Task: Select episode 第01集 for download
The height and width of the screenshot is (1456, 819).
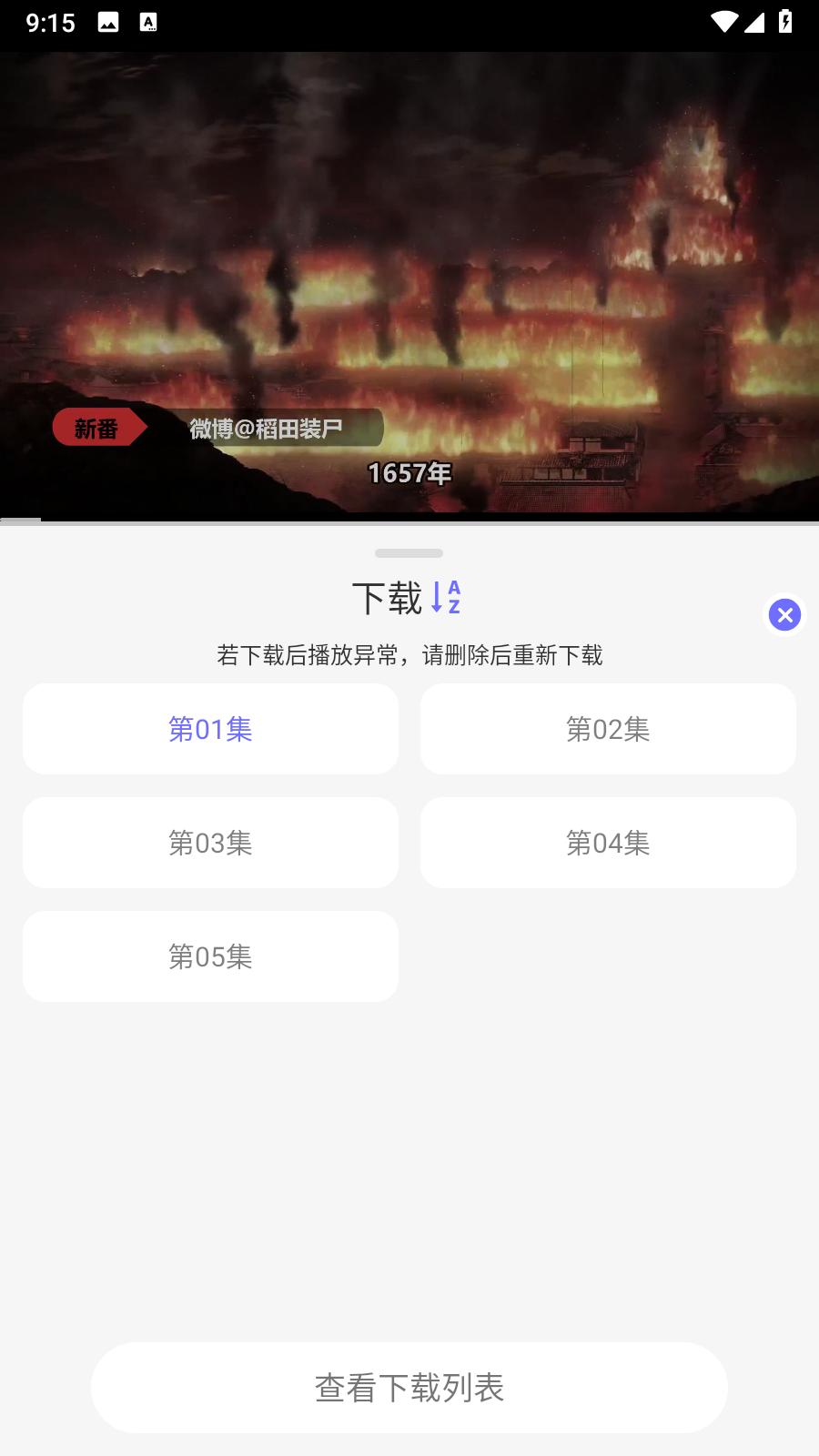Action: click(210, 728)
